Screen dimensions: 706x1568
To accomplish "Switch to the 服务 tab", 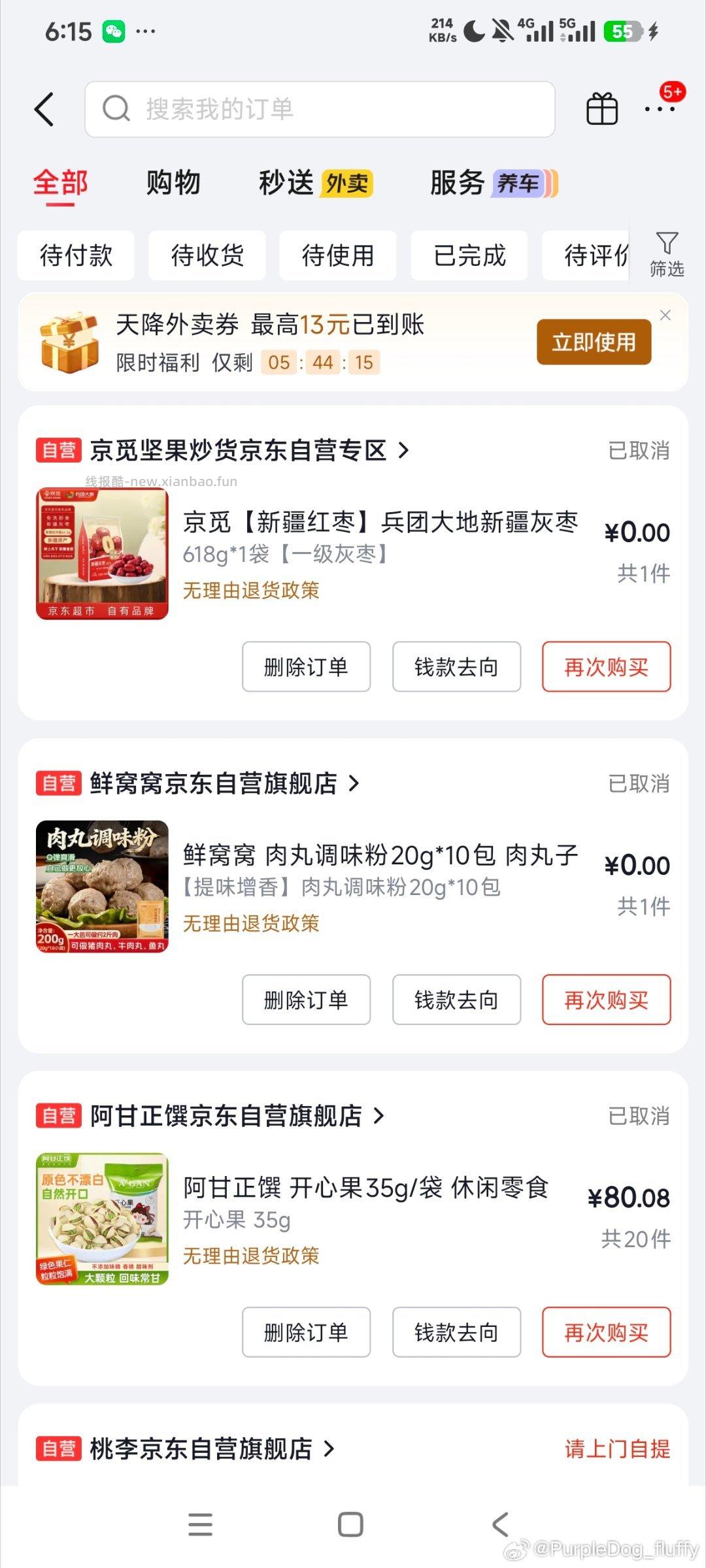I will pyautogui.click(x=456, y=183).
